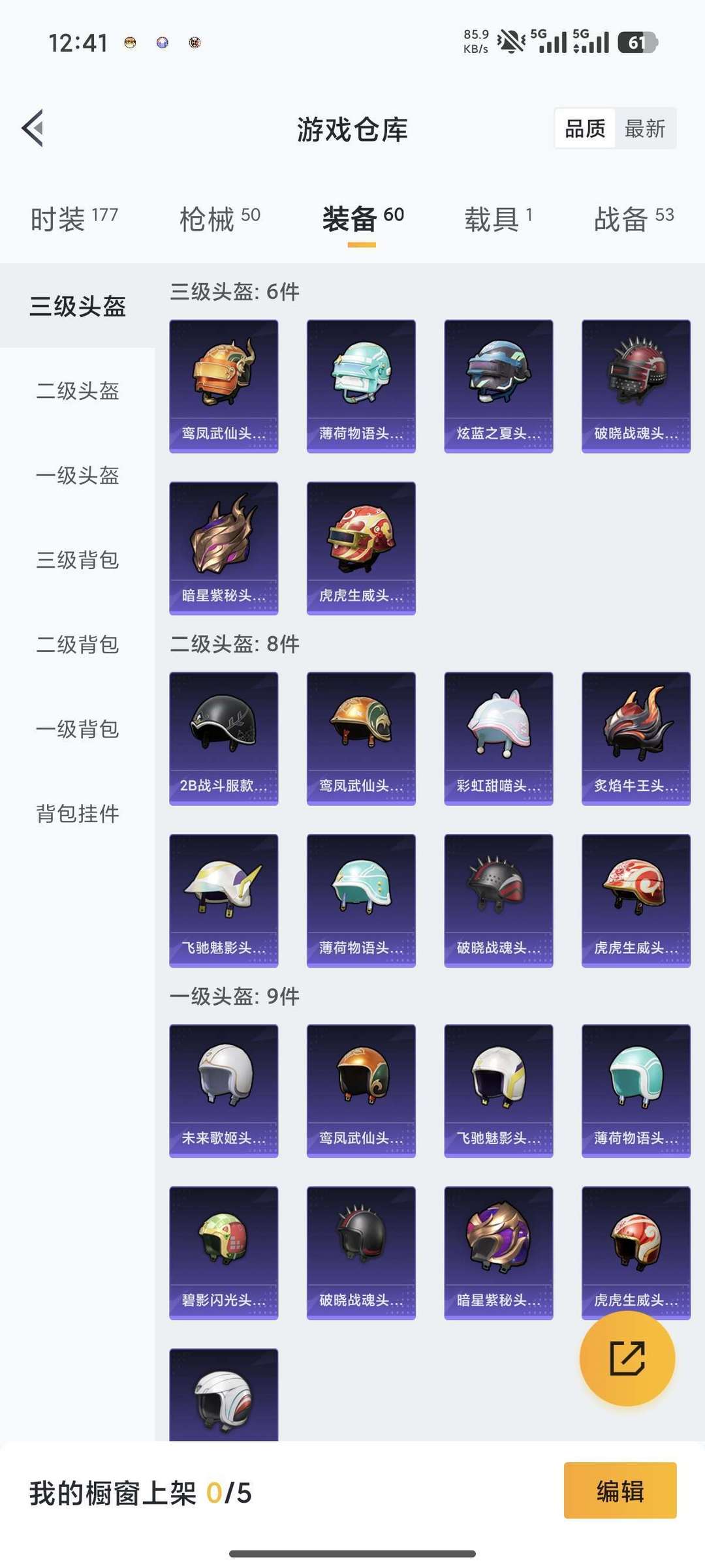Open the 碧影闪光 helmet item

(x=223, y=1252)
